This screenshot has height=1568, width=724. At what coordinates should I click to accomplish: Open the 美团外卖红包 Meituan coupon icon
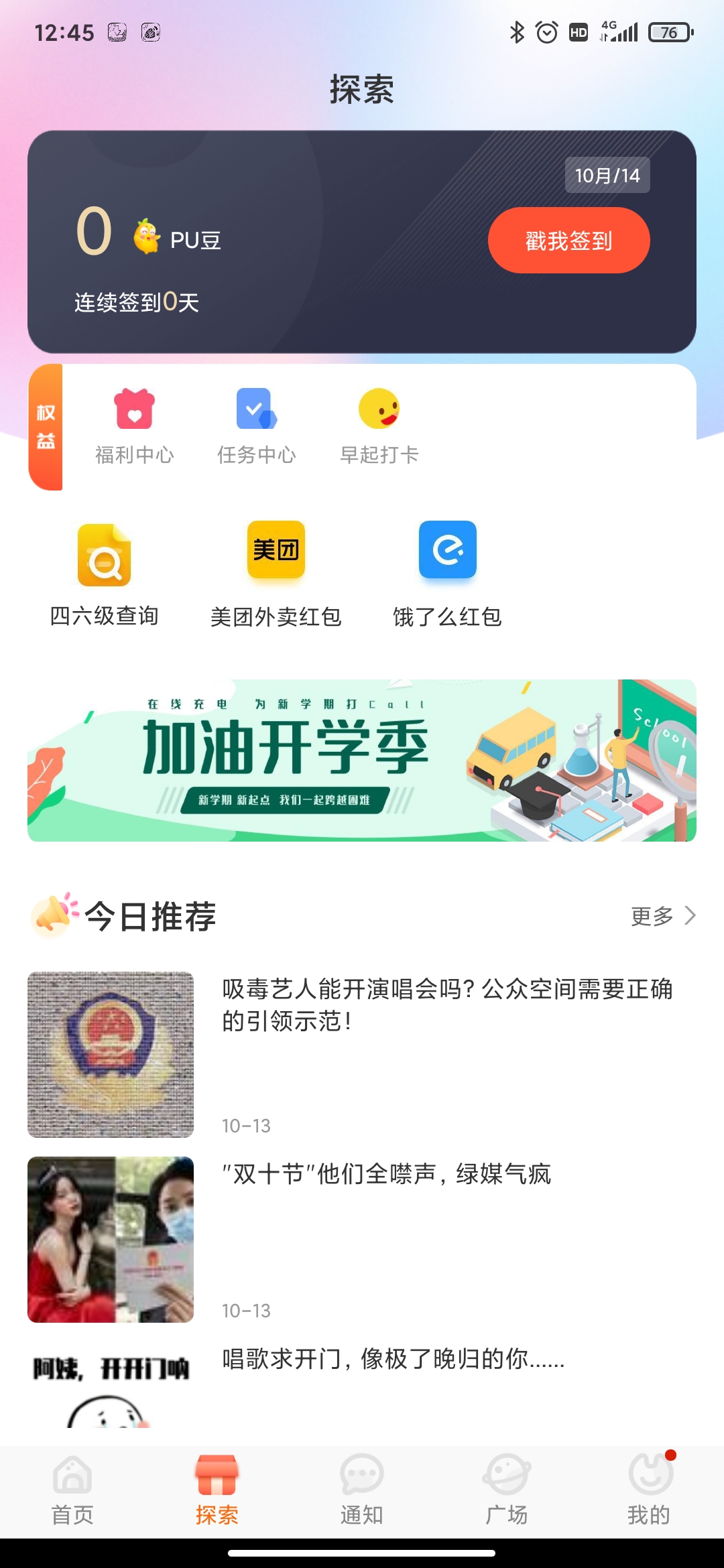click(276, 551)
